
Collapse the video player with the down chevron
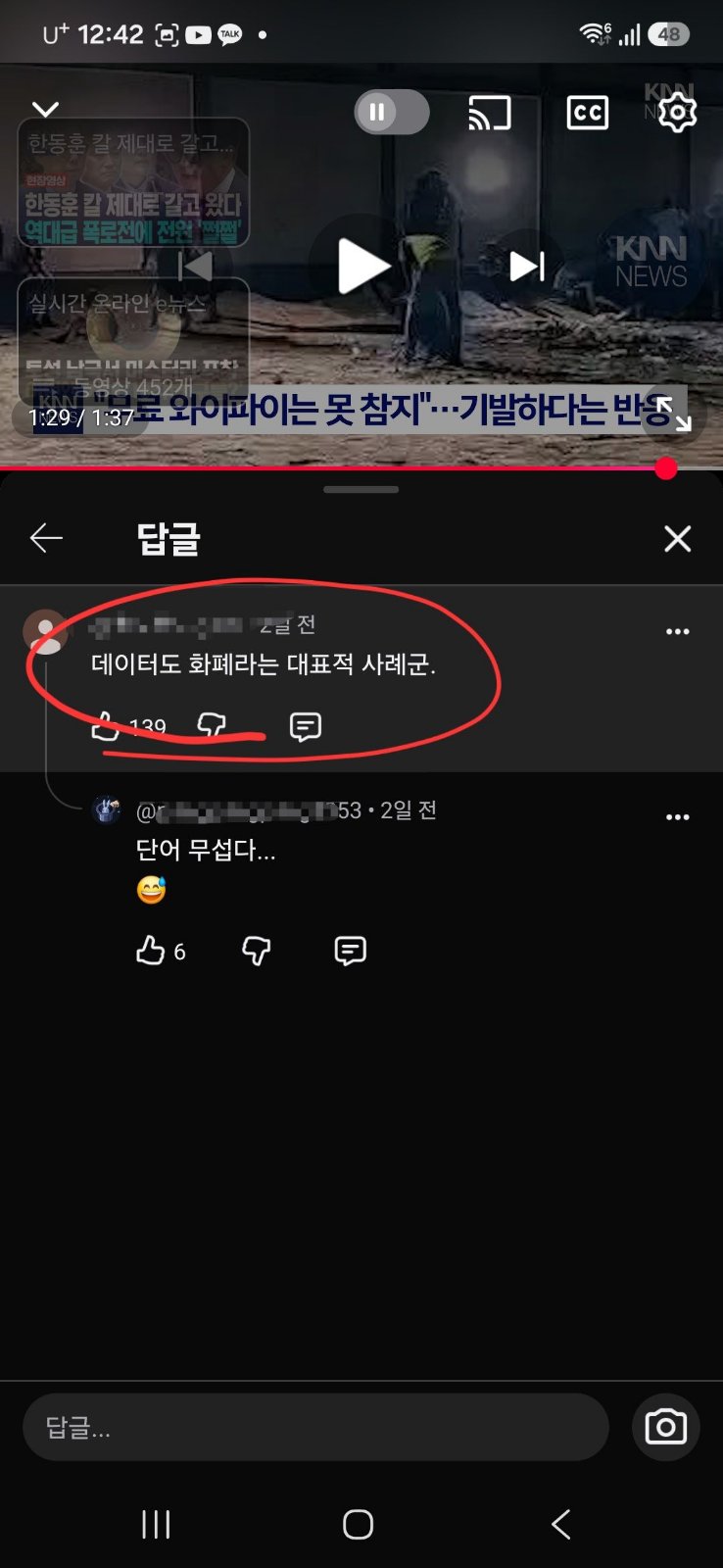click(45, 109)
